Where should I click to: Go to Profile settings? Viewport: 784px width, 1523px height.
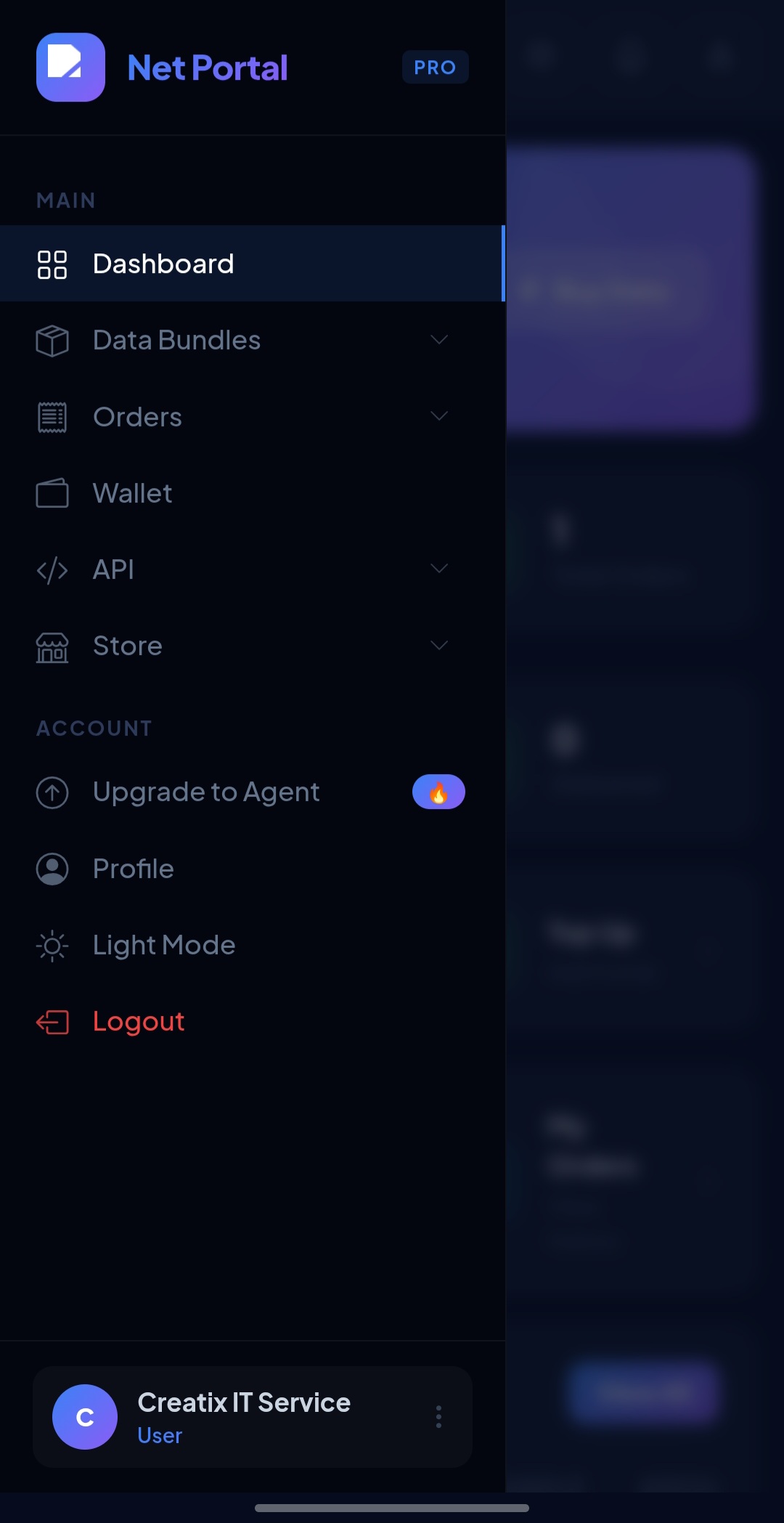[134, 869]
